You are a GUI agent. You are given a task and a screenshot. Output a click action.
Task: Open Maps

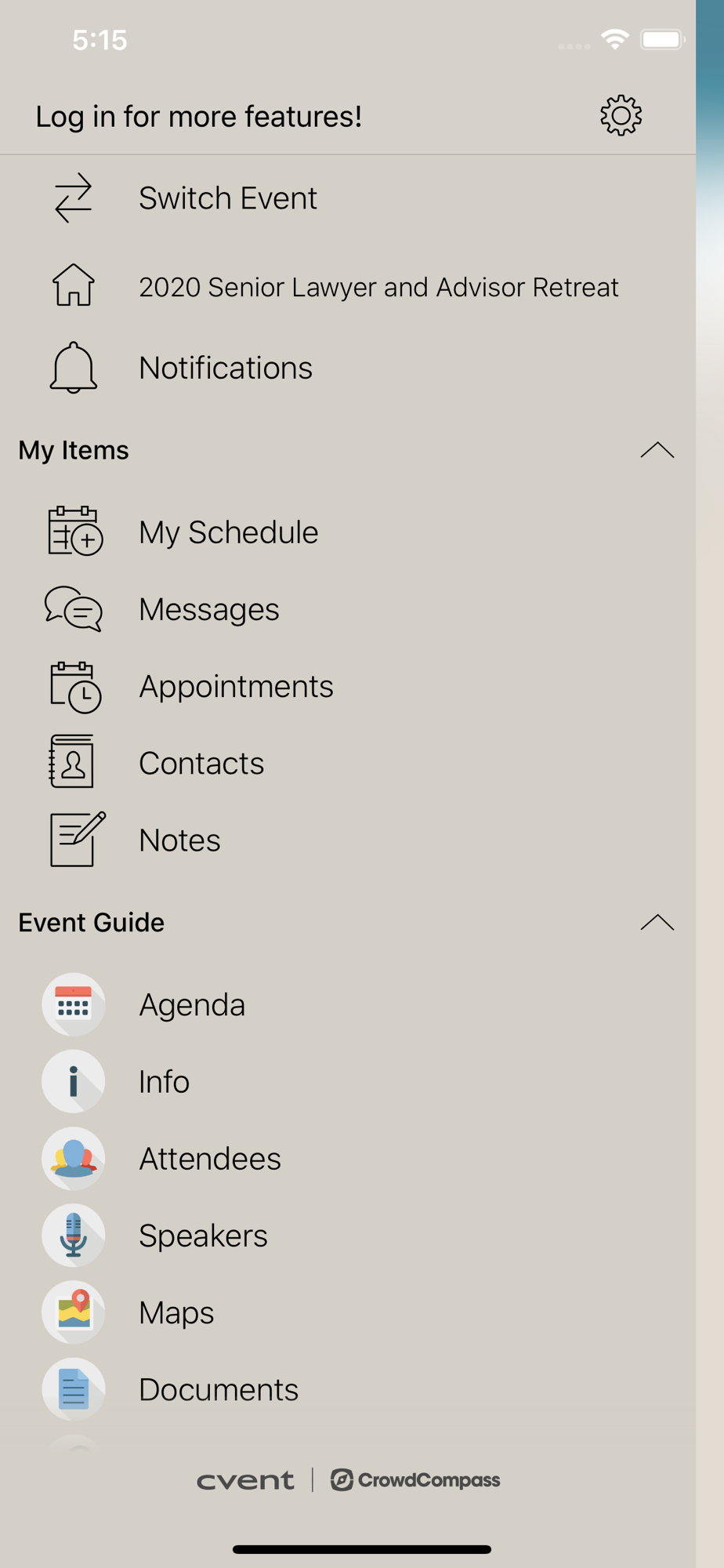pyautogui.click(x=348, y=1312)
